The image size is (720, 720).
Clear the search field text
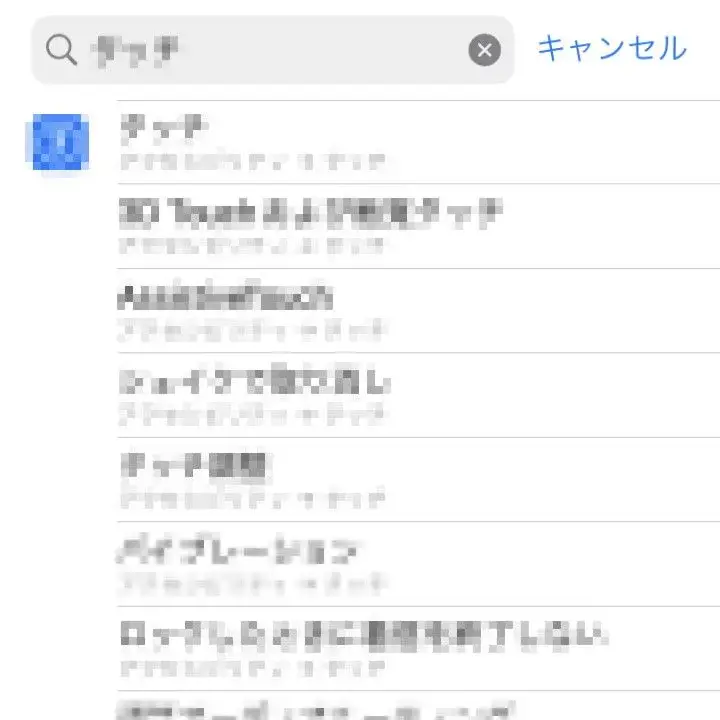(485, 50)
